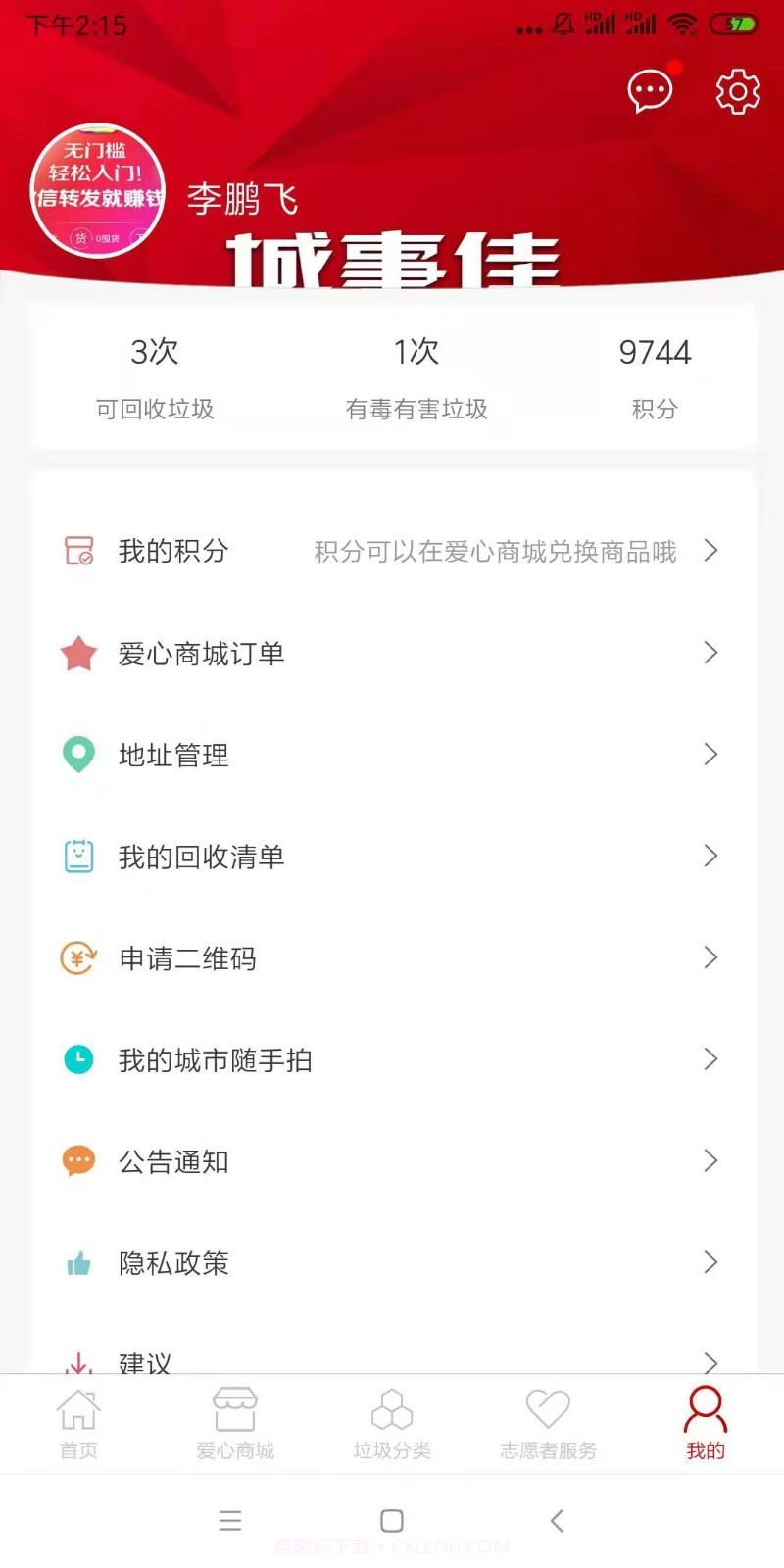
Task: Tap the circular promo badge avatar
Action: (96, 191)
